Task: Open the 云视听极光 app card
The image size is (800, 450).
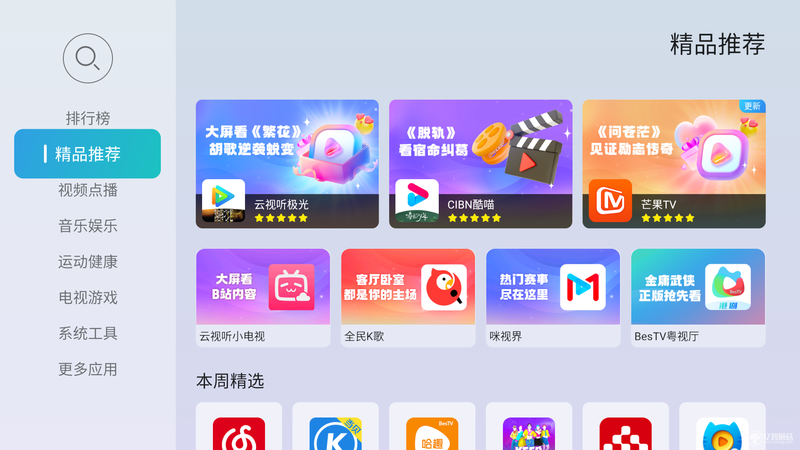Action: (287, 164)
